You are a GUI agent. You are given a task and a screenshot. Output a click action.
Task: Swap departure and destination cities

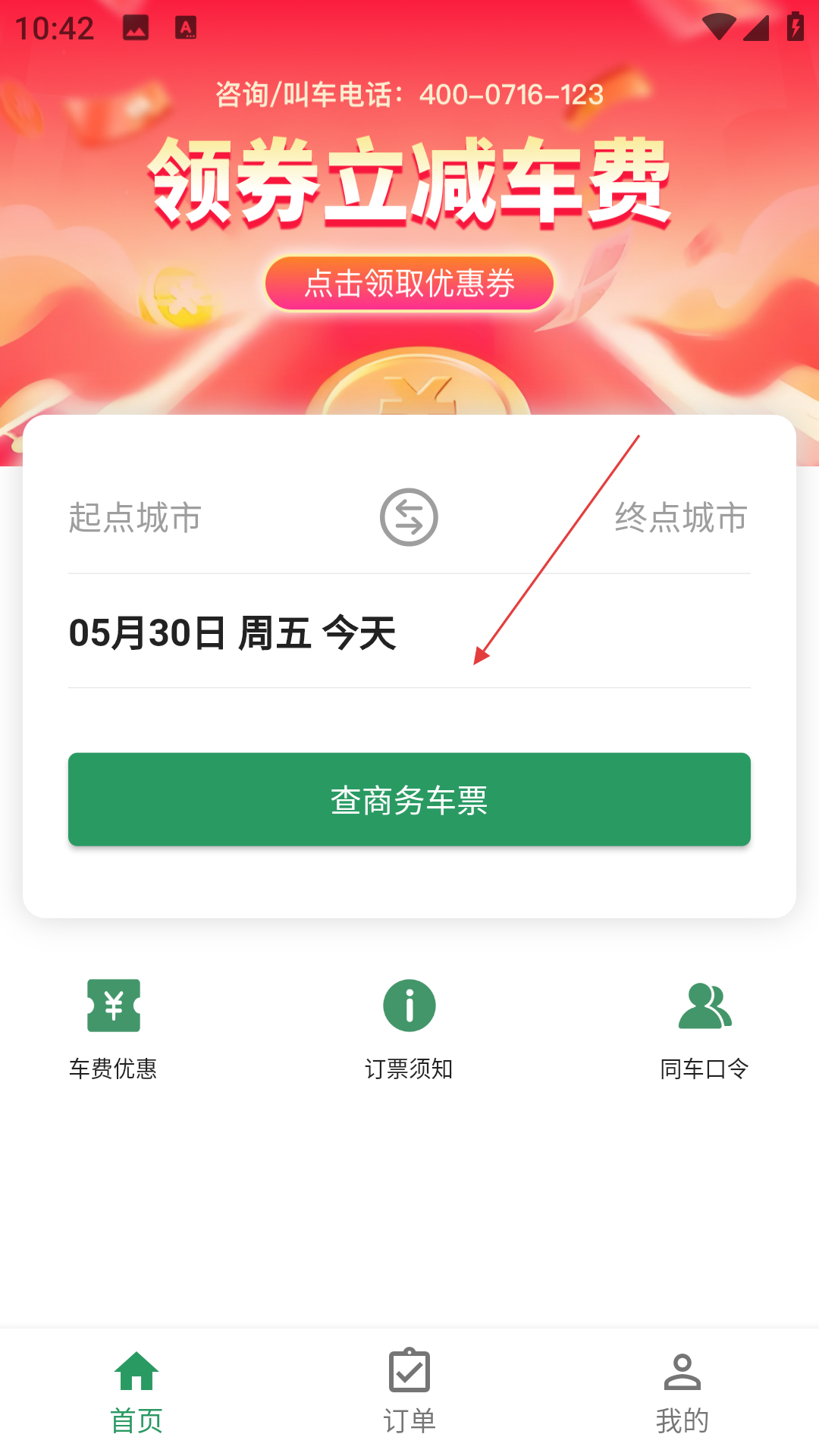409,517
